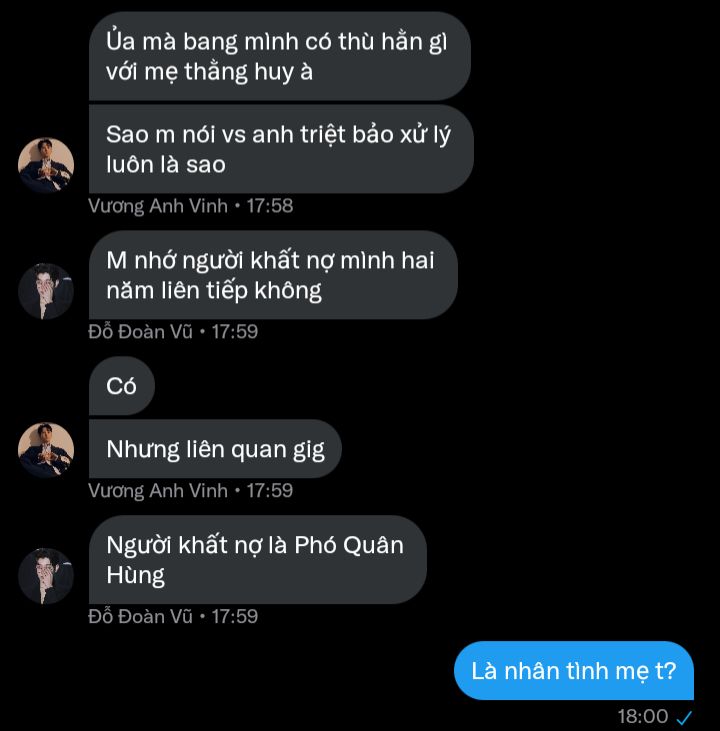View Đỗ Đoàn Vũ's profile picture beside "M nhớ người"
This screenshot has height=731, width=720.
(46, 291)
